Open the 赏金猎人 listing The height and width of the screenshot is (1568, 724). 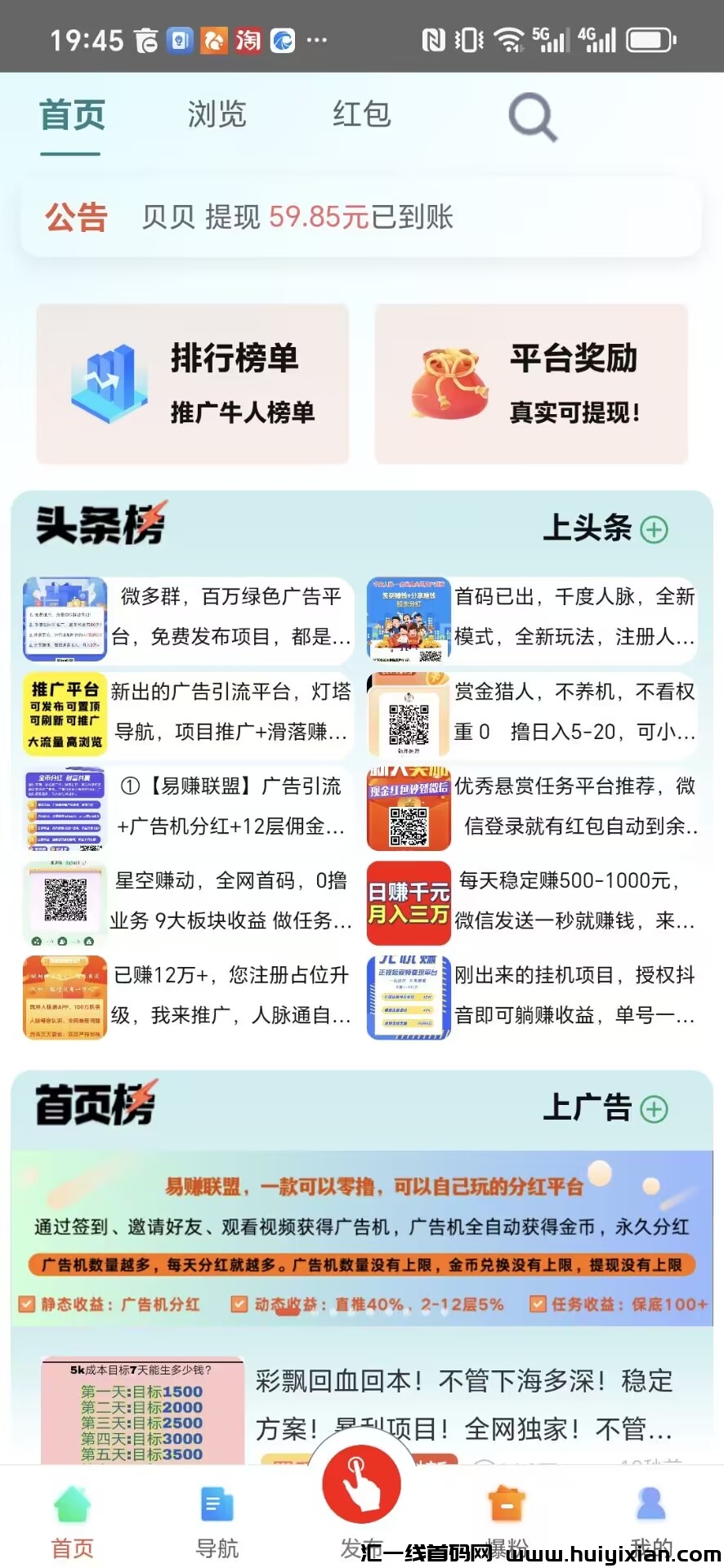[x=531, y=712]
